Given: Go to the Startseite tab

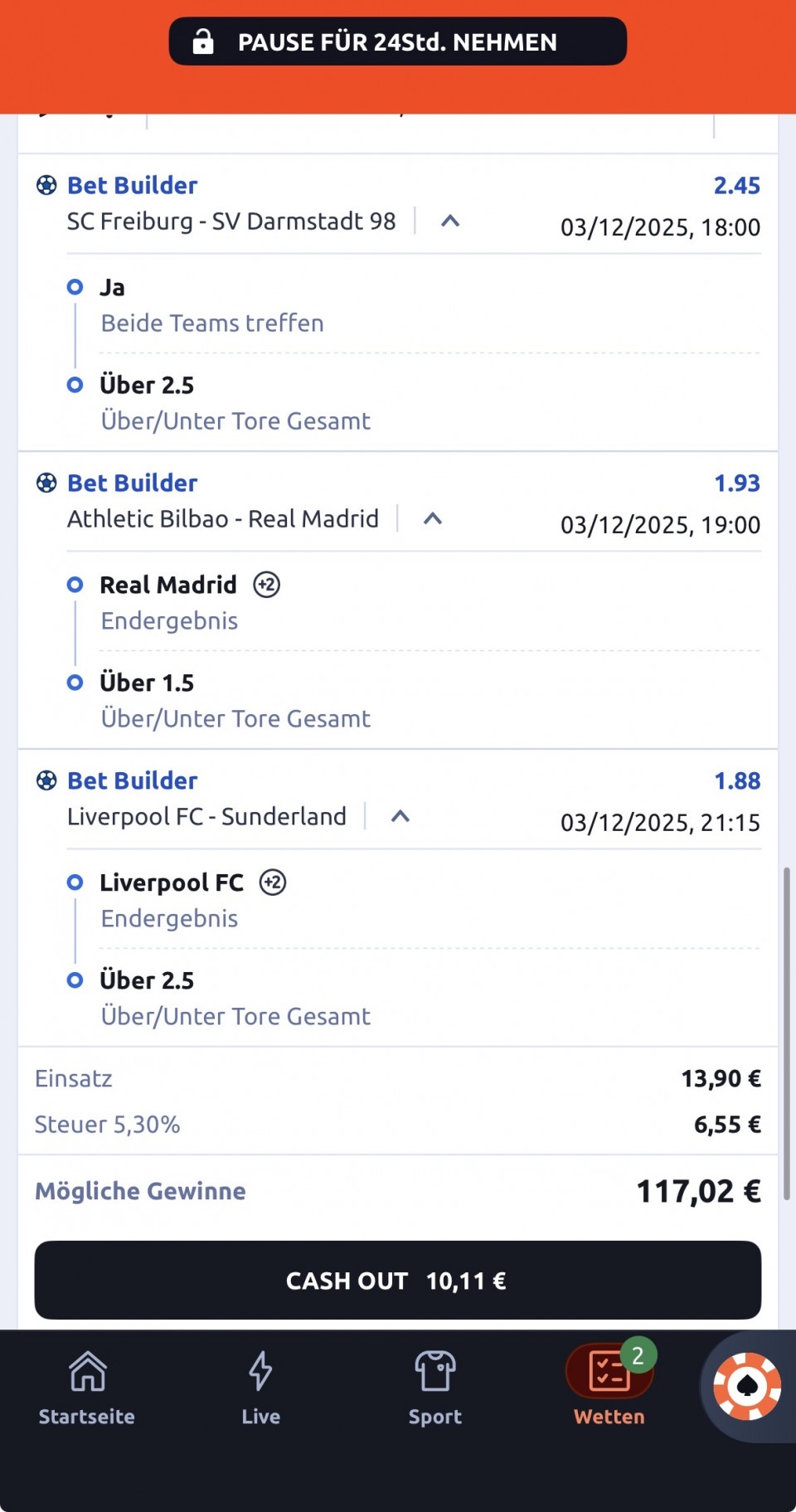Looking at the screenshot, I should coord(87,1387).
